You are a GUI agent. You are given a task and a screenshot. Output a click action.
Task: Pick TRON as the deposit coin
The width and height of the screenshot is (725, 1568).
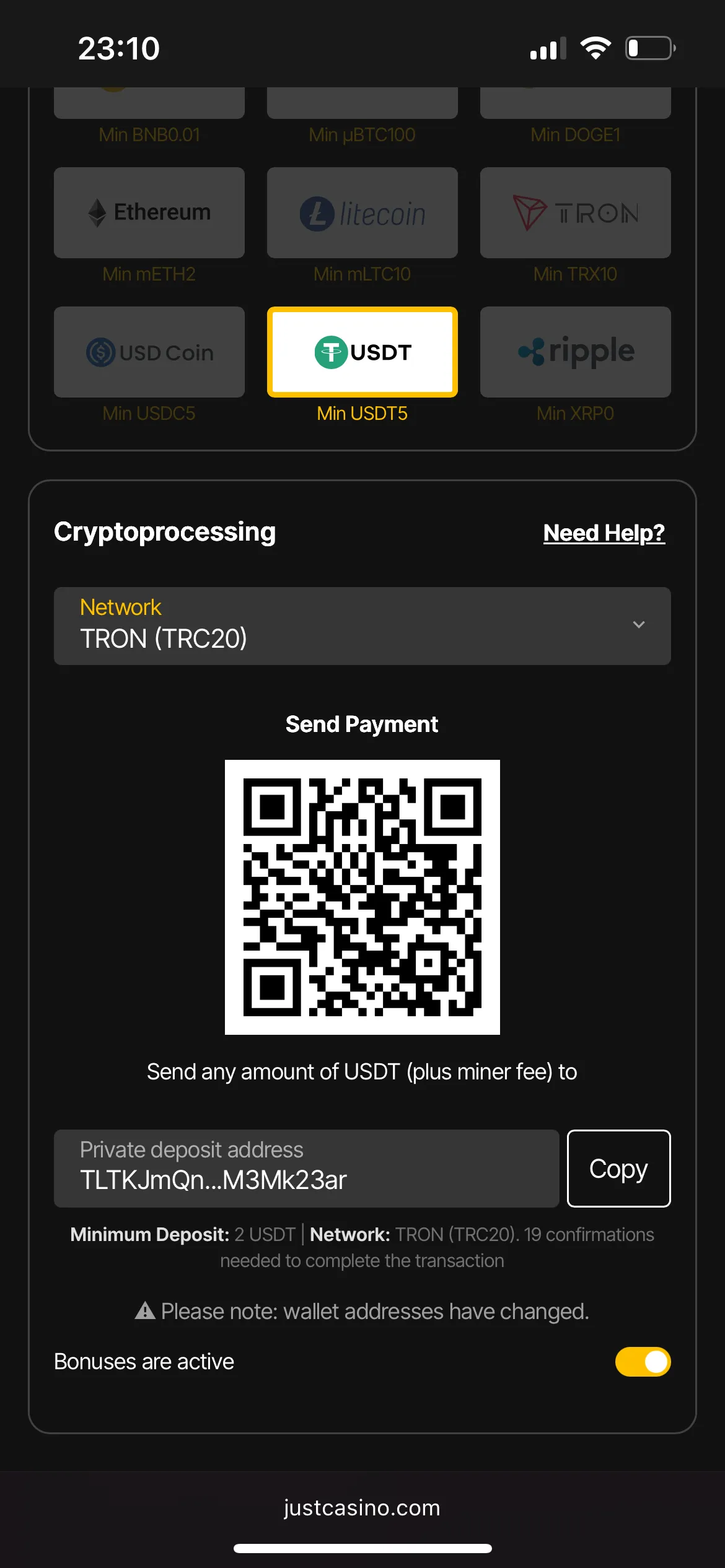click(575, 212)
